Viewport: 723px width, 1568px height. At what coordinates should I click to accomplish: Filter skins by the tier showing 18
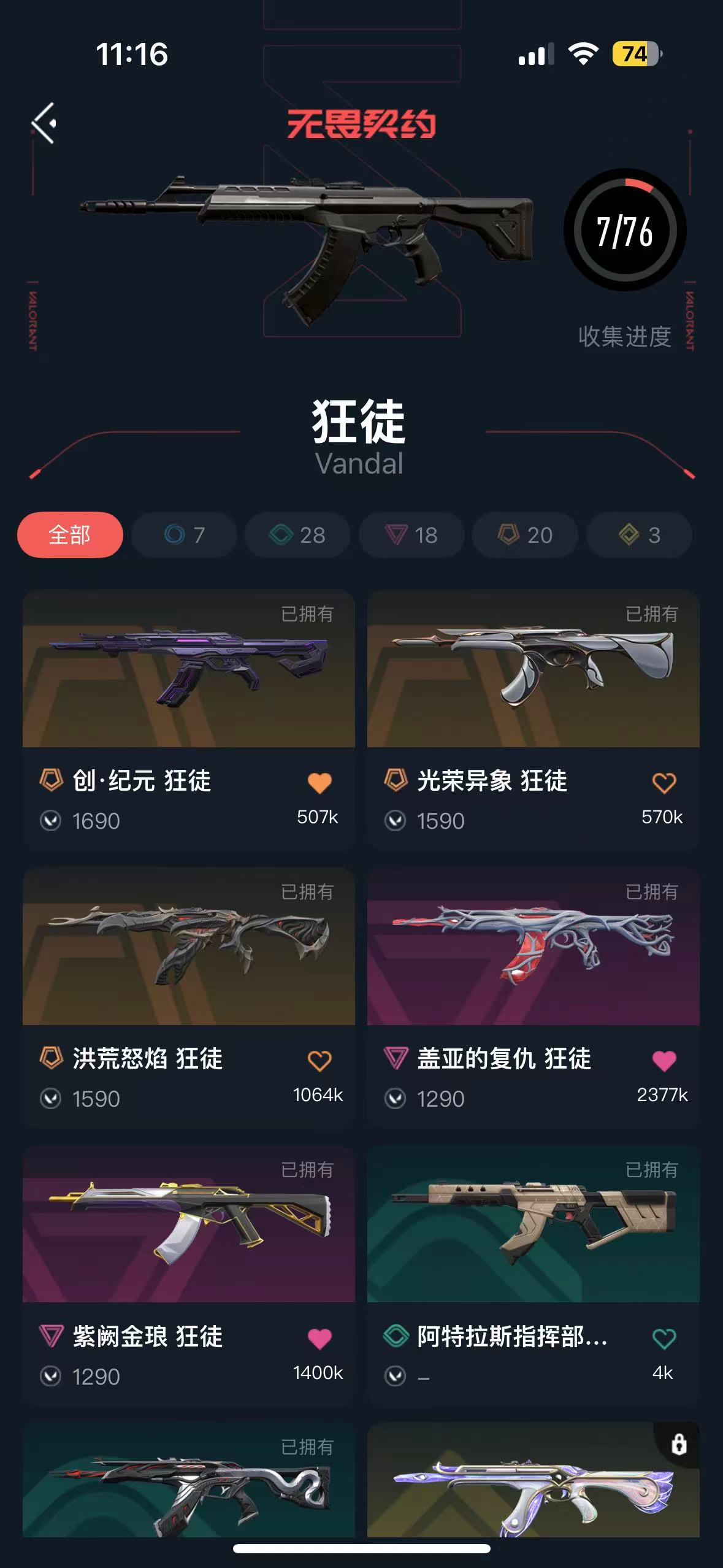[411, 535]
